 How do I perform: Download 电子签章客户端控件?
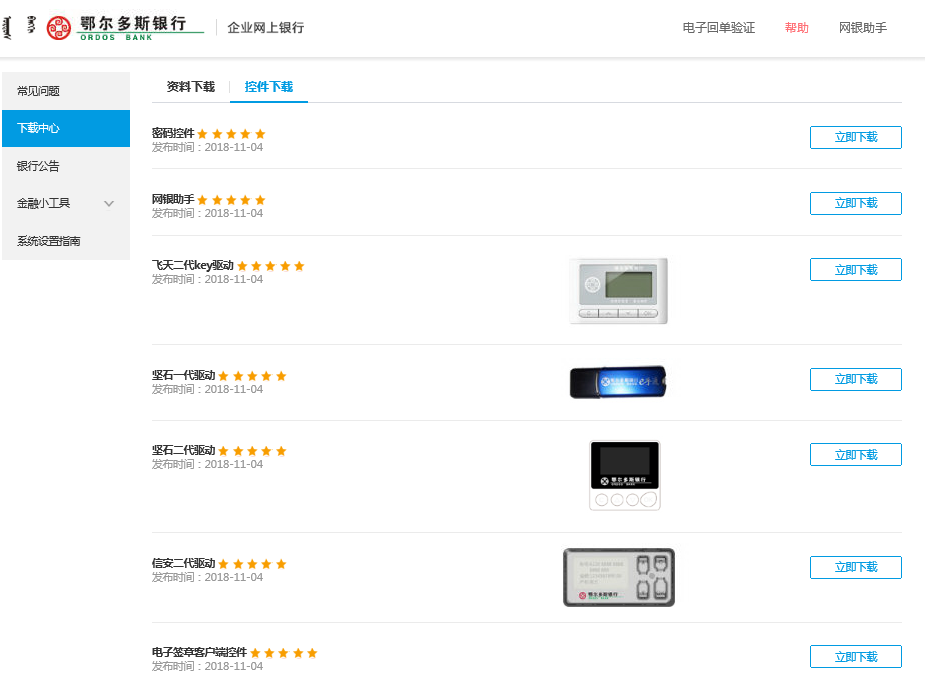pos(855,656)
